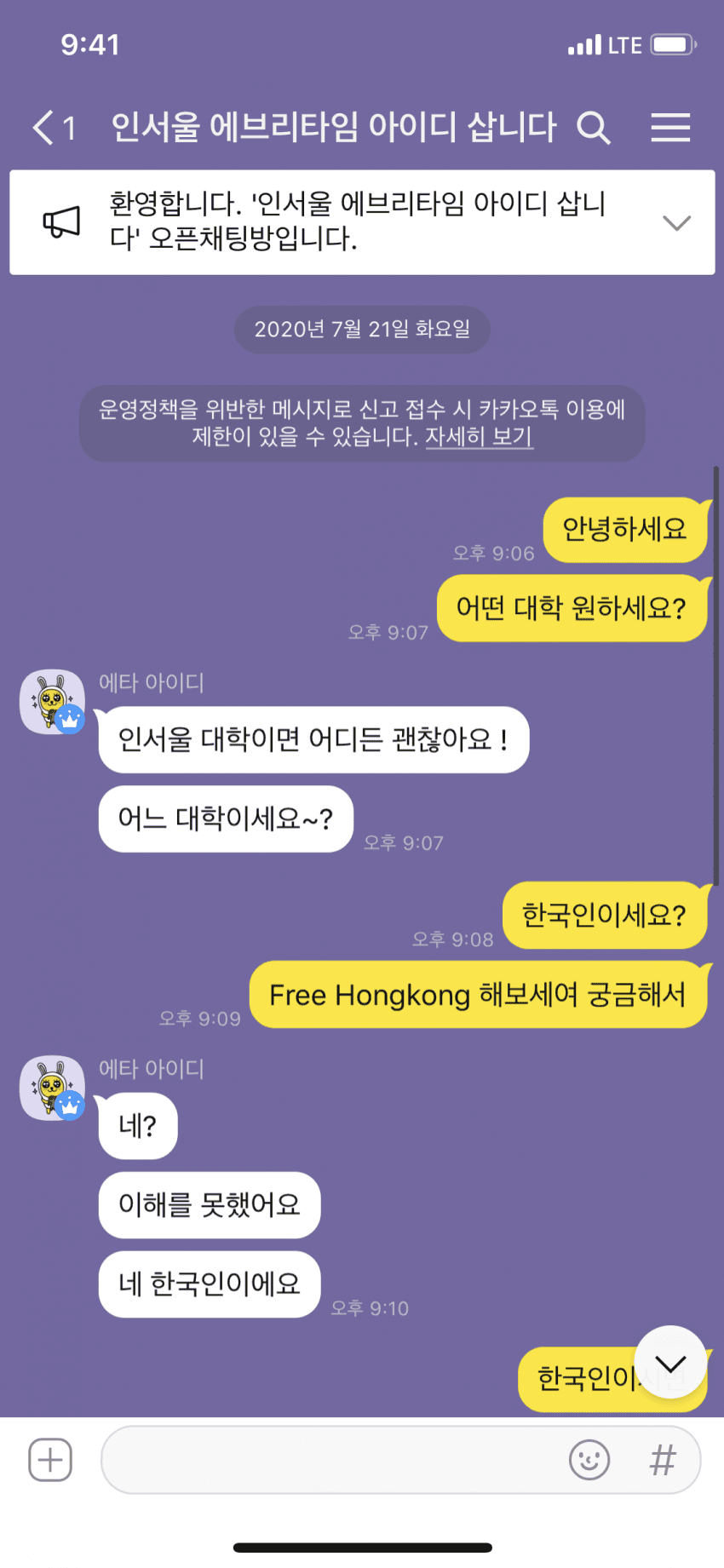Open the 자세히 보기 policy link
This screenshot has width=724, height=1568.
(x=480, y=437)
